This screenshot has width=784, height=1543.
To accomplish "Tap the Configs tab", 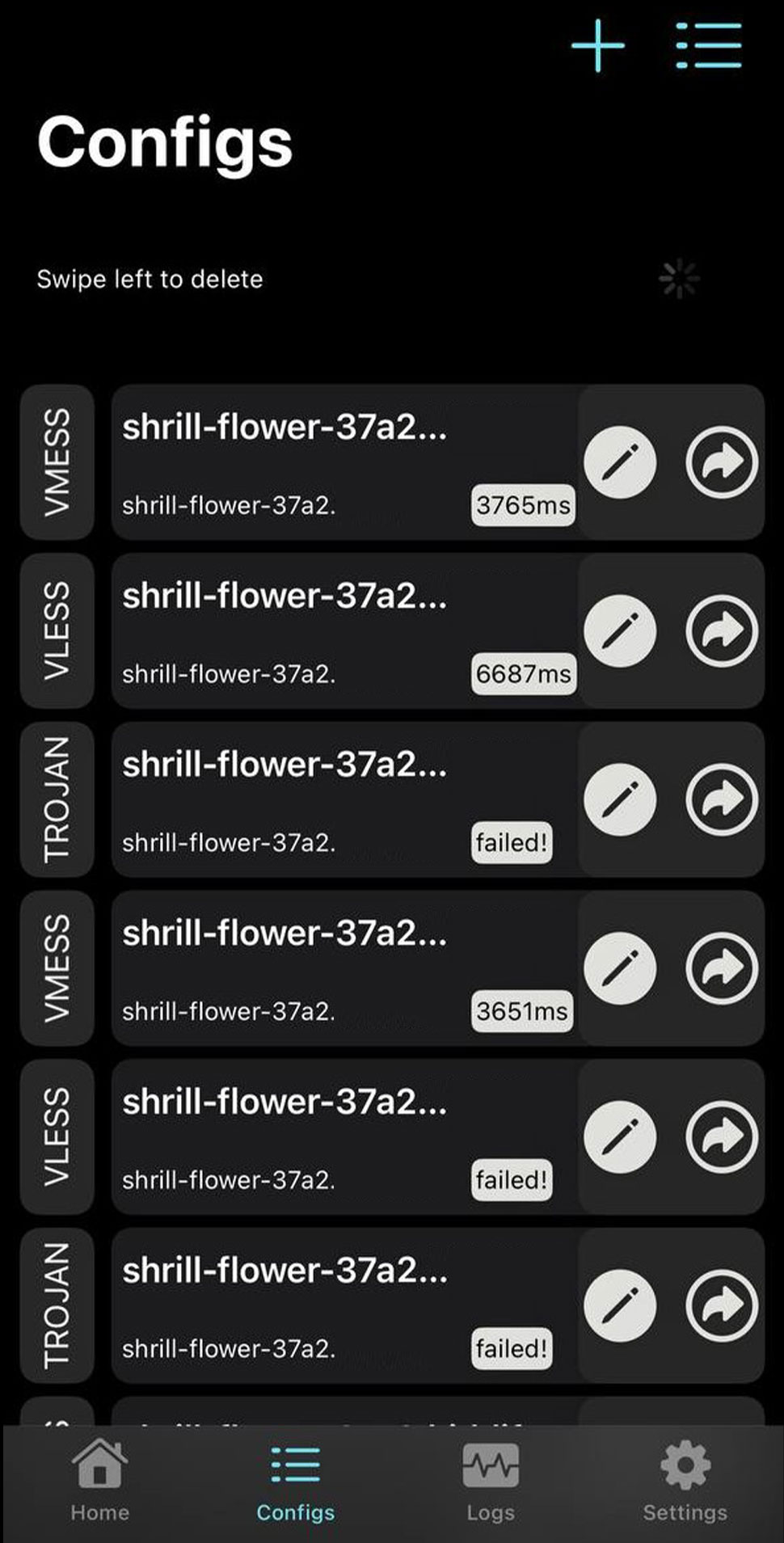I will point(295,1481).
